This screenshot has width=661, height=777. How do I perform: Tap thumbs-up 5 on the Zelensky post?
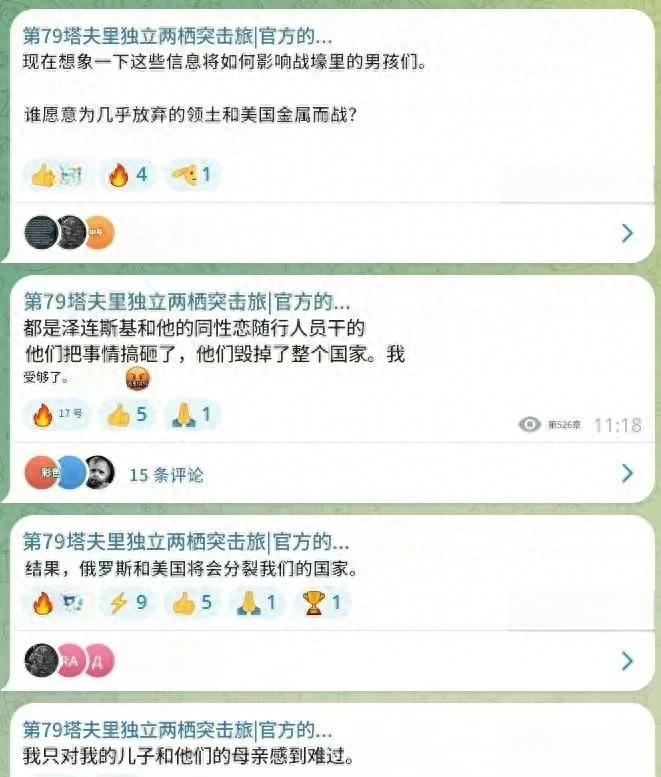point(129,415)
